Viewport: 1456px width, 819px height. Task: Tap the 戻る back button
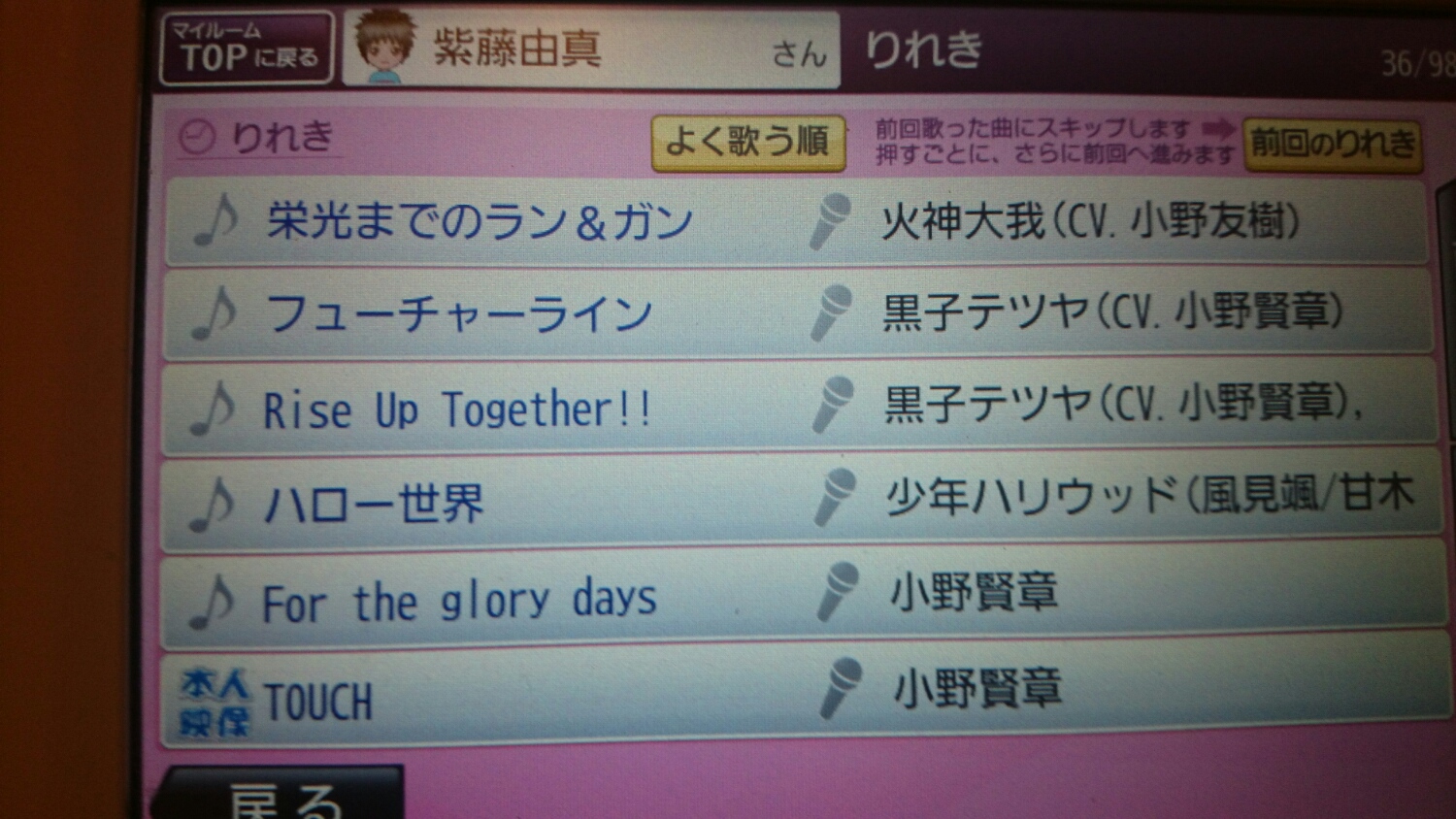283,798
